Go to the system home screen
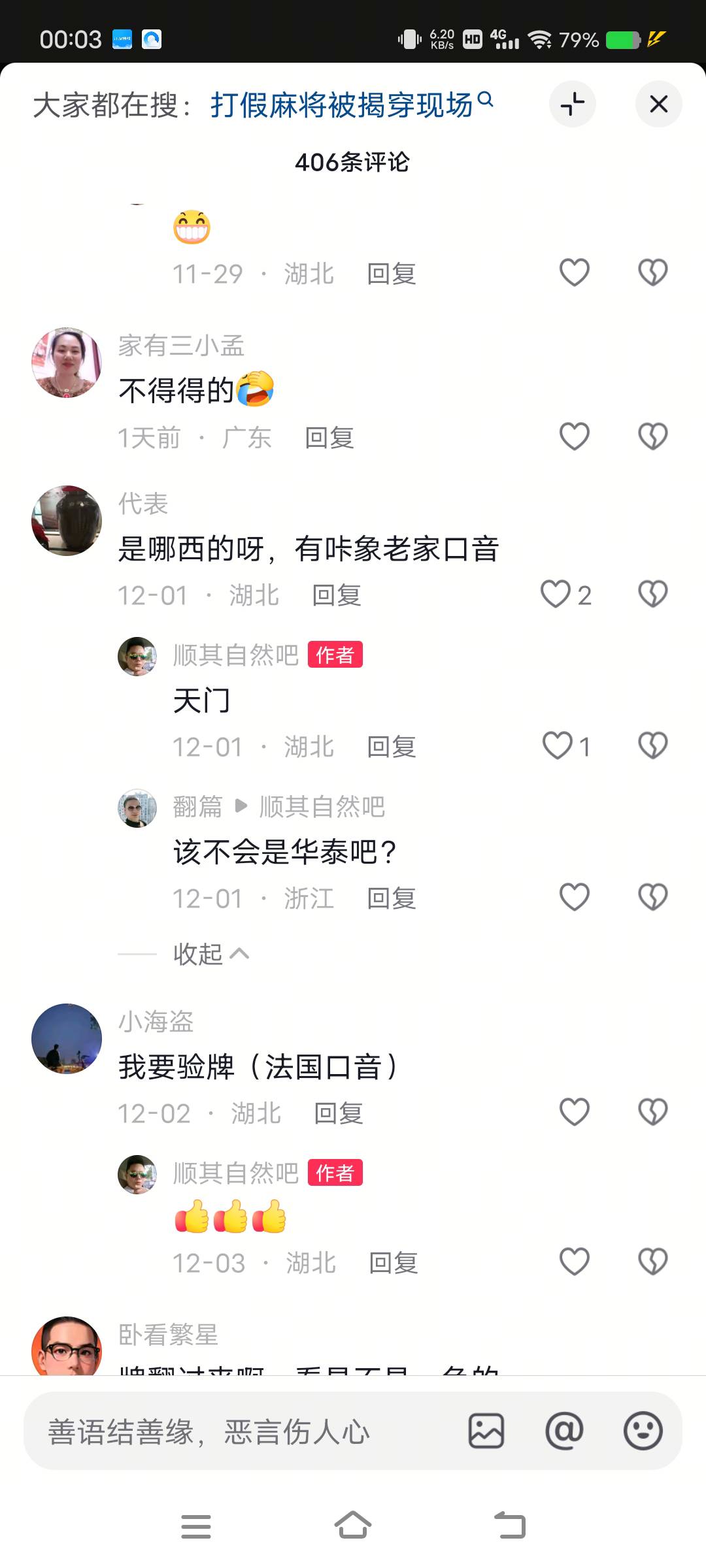This screenshot has height=1568, width=706. click(x=353, y=1526)
